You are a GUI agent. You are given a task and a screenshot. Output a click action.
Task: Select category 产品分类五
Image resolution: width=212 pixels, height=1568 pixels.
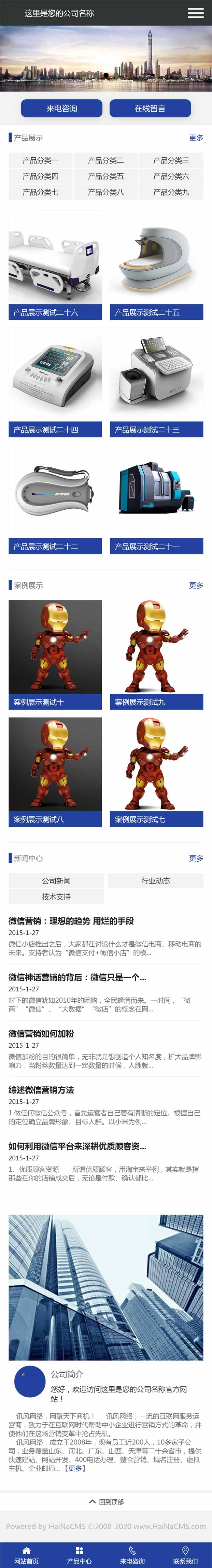[105, 176]
